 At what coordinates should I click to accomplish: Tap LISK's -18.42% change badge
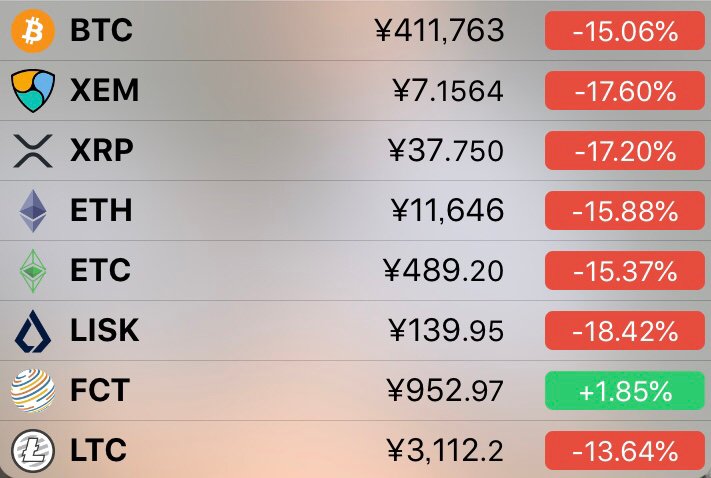pyautogui.click(x=624, y=331)
